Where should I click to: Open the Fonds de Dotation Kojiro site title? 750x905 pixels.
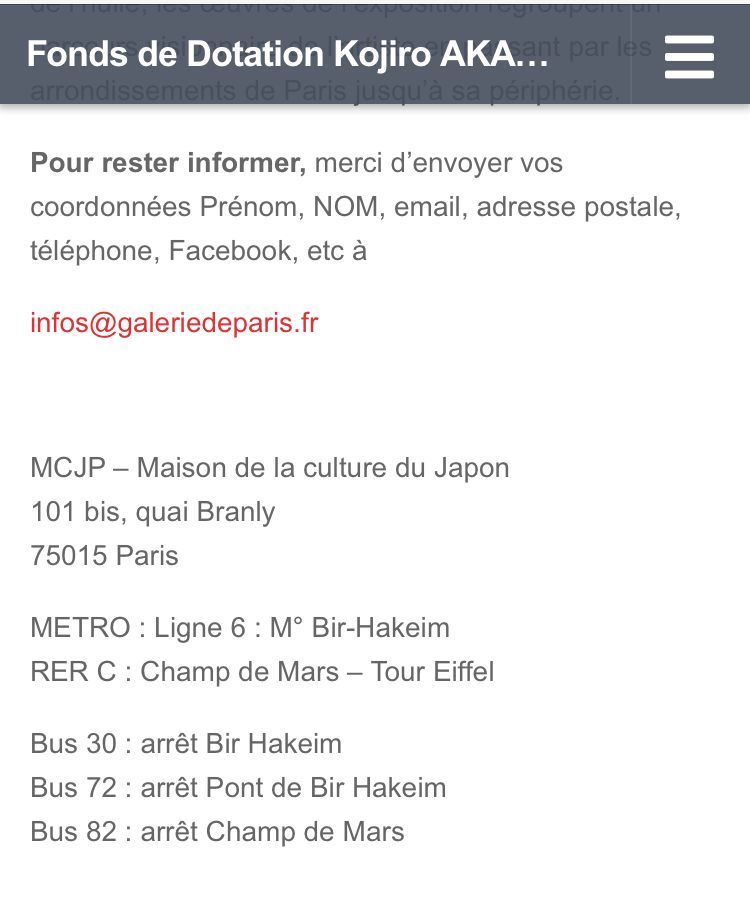(288, 54)
